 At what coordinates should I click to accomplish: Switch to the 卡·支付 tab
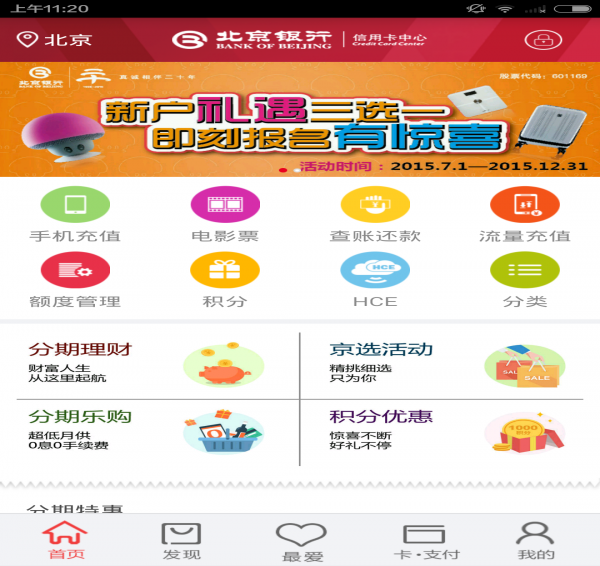point(425,541)
